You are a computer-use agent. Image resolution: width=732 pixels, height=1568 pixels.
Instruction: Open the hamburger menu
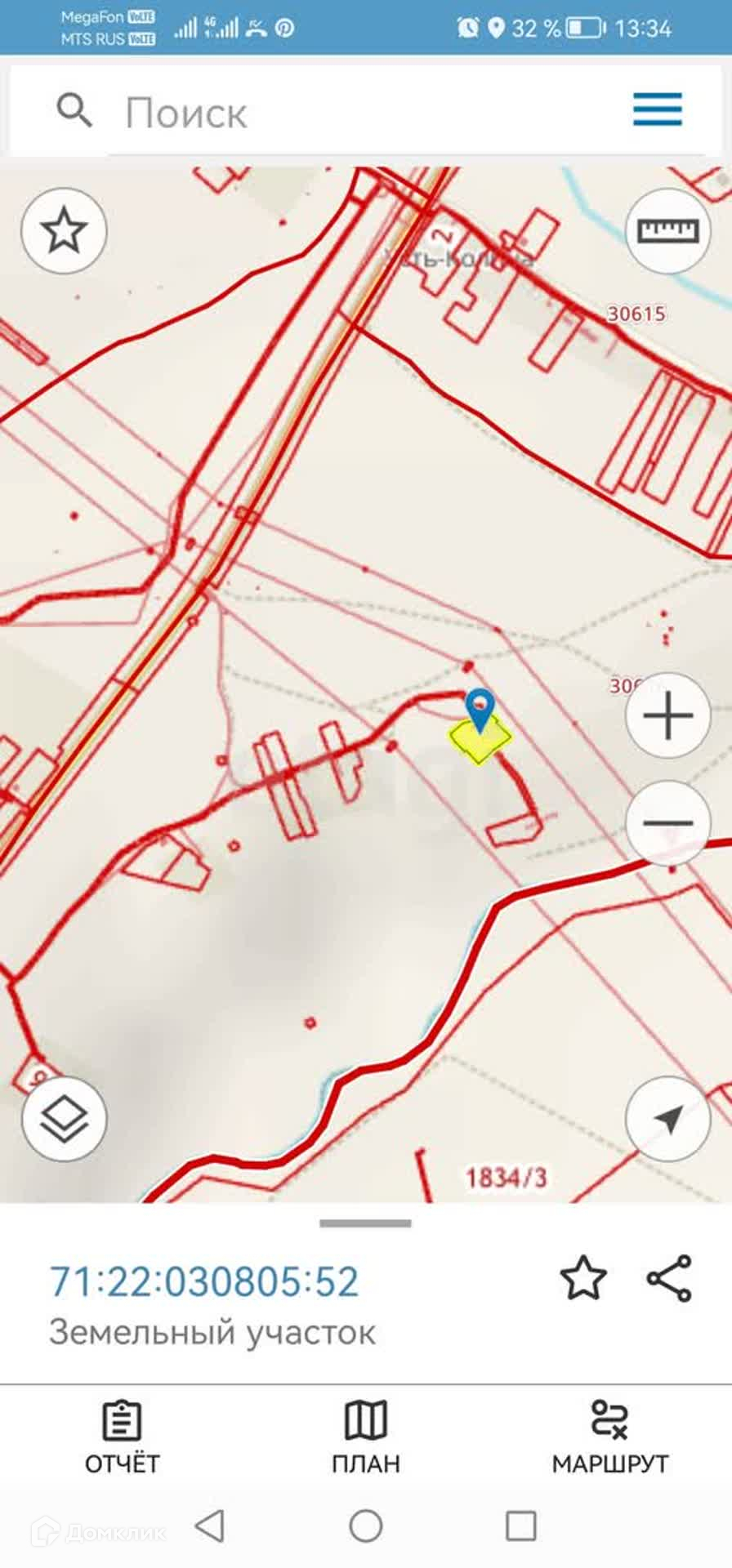(x=657, y=109)
